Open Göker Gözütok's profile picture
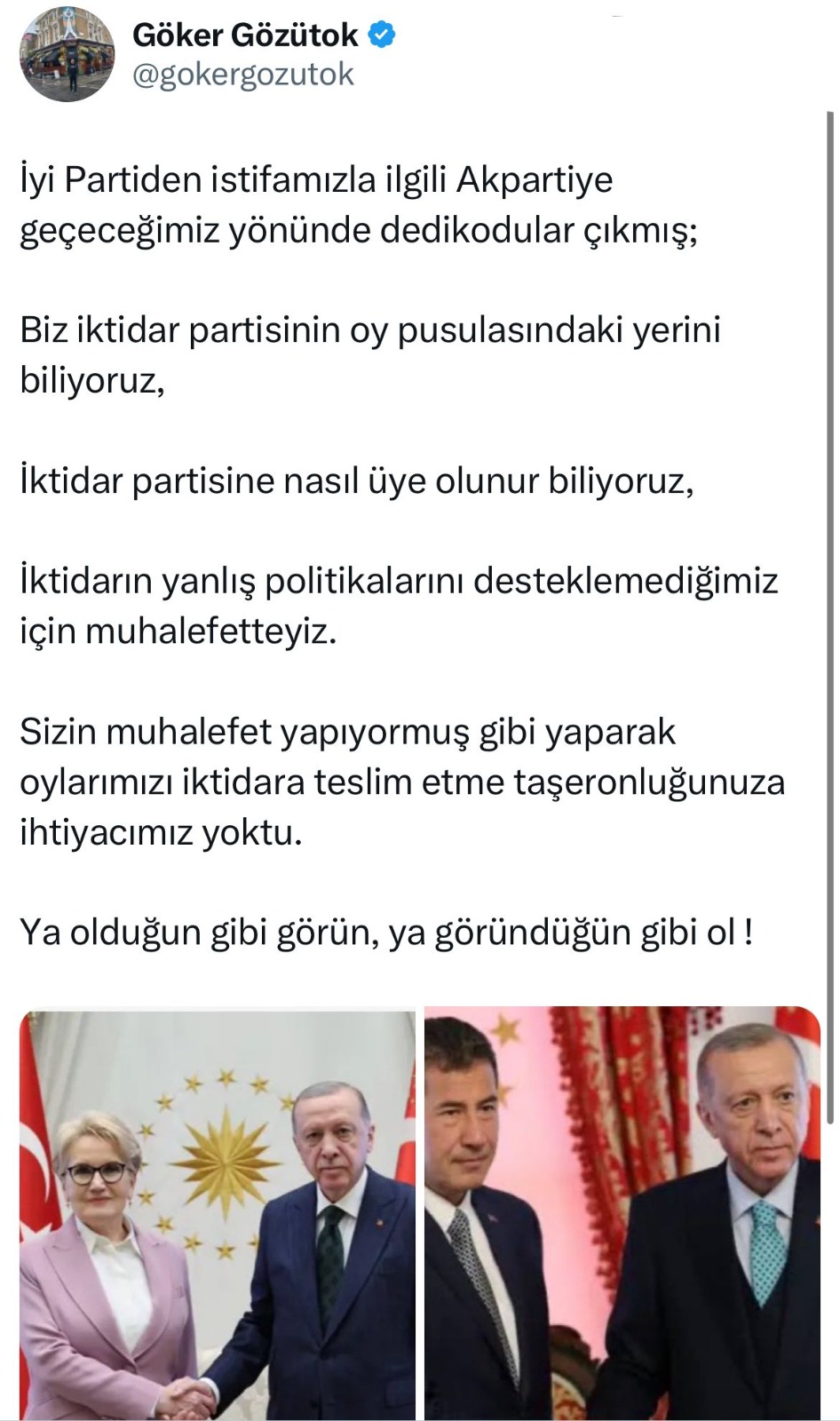The image size is (840, 1421). 67,55
